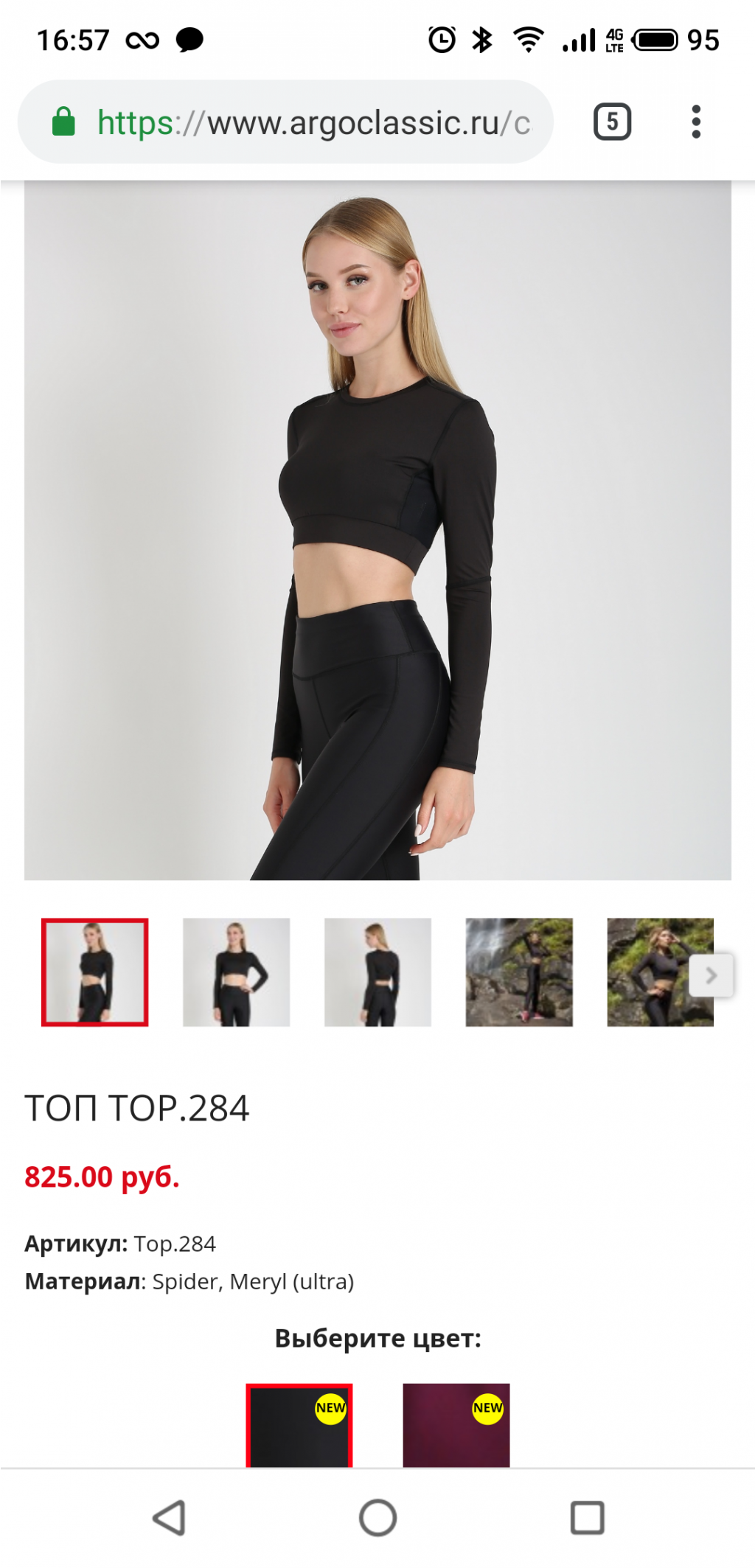Go back with the system back button
Viewport: 755px width, 1568px height.
170,1518
